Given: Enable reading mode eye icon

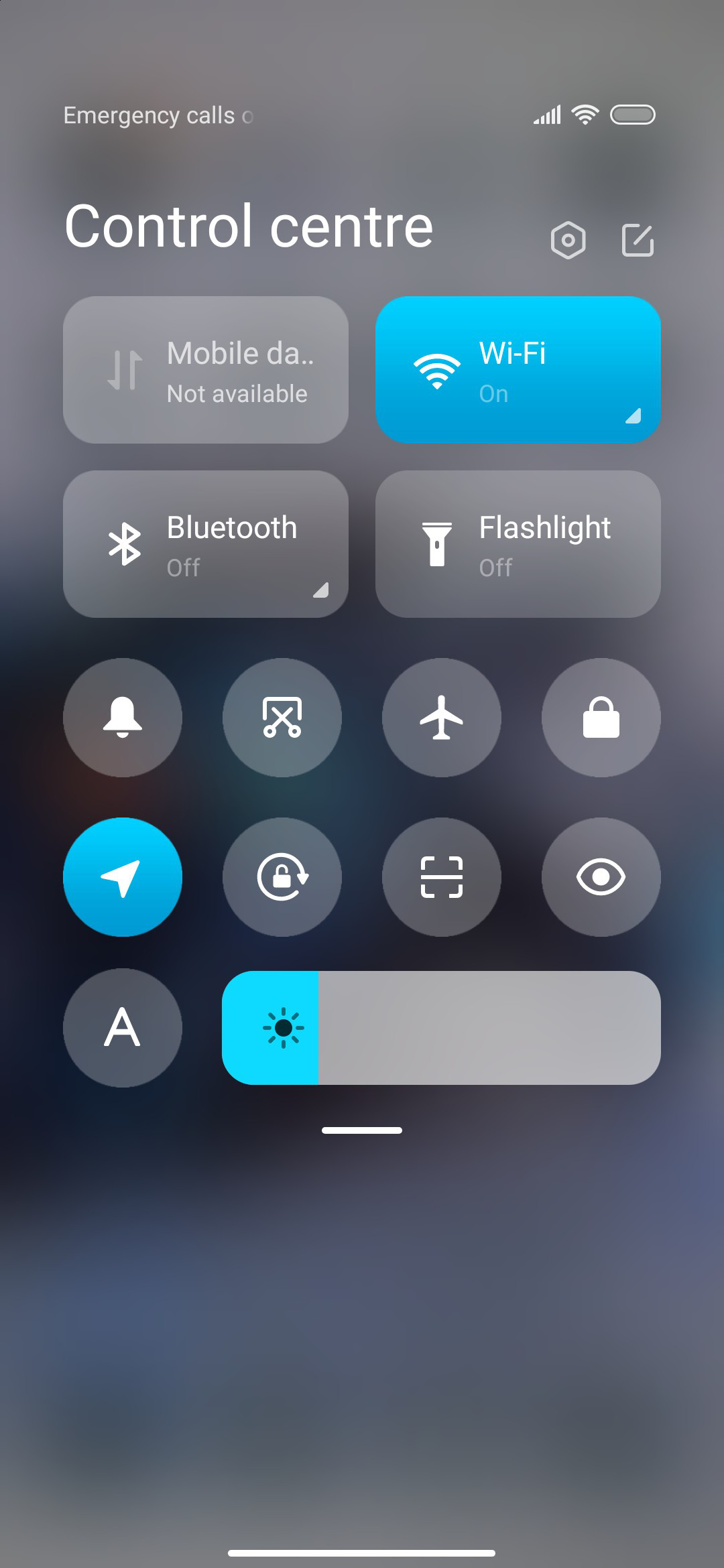Looking at the screenshot, I should 601,877.
